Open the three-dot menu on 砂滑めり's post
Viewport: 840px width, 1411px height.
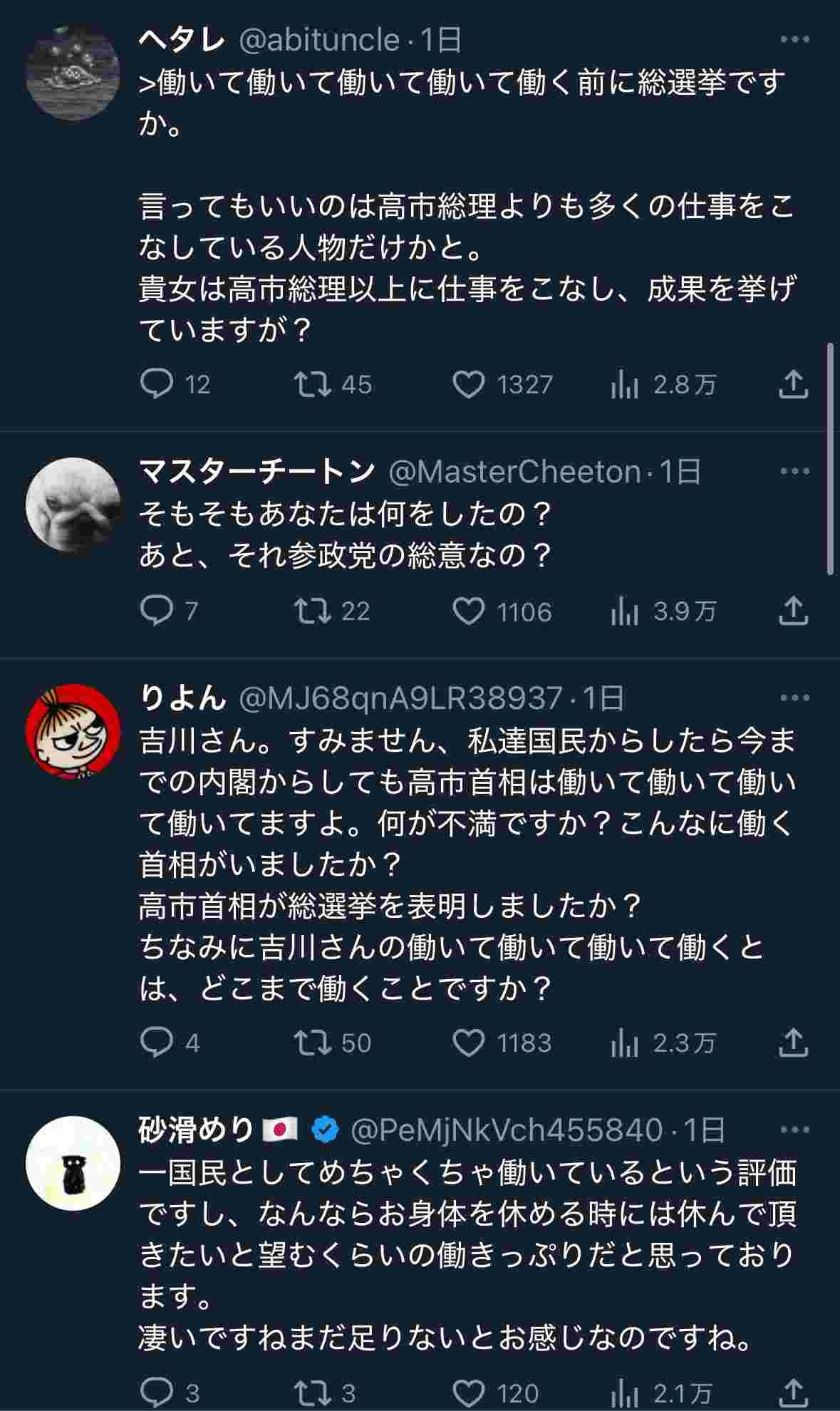pos(794,1130)
